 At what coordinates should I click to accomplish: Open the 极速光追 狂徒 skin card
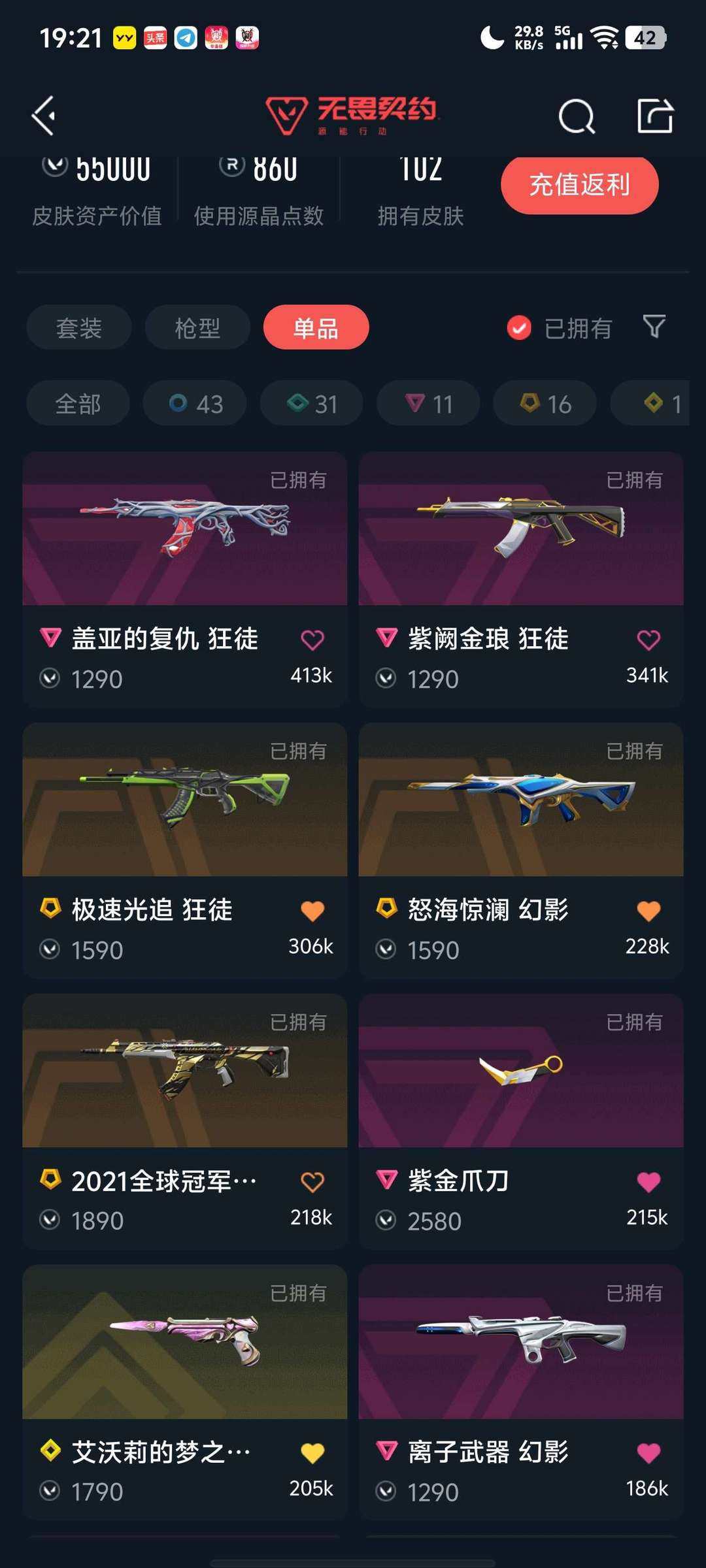point(185,851)
